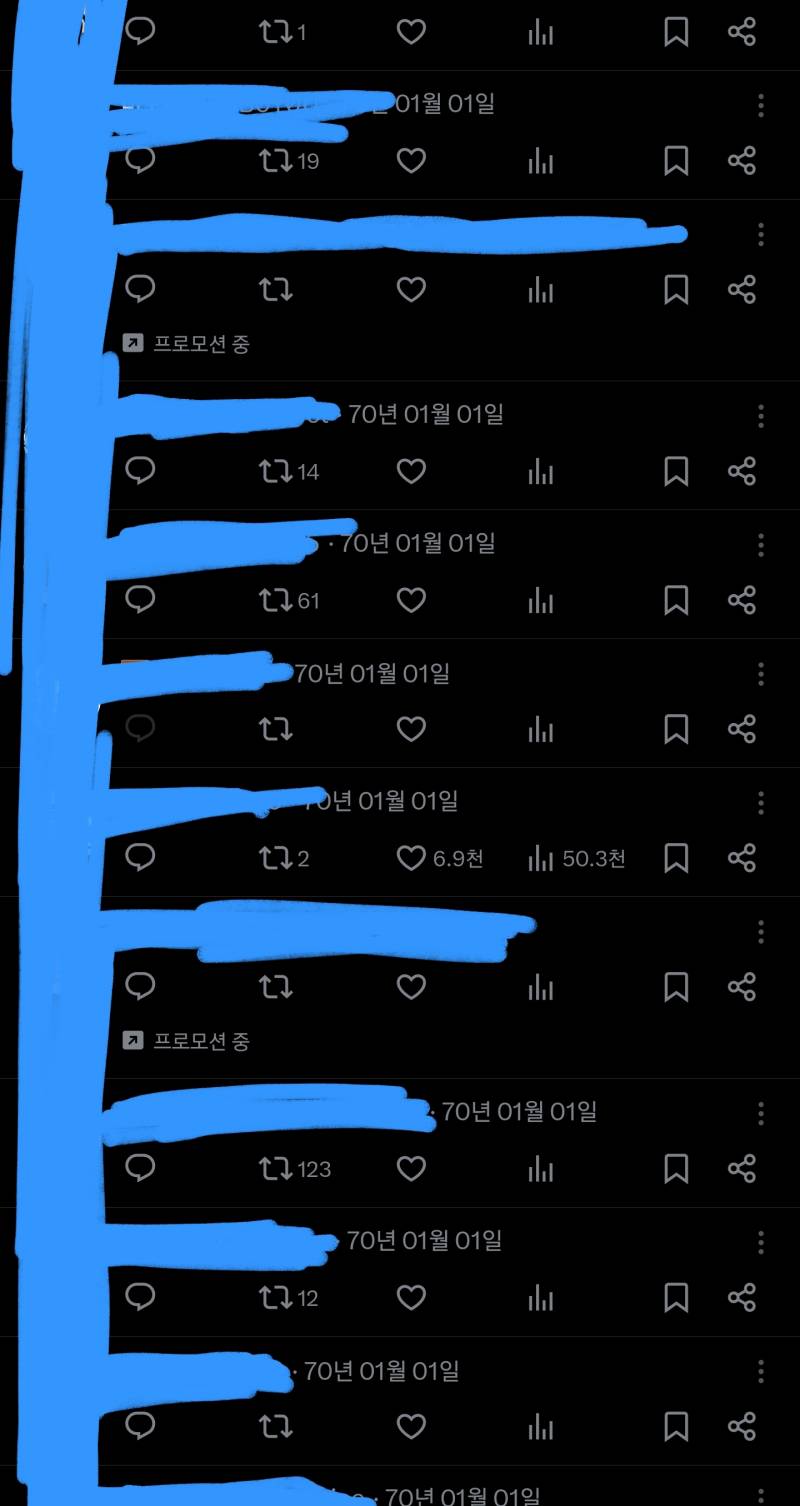Viewport: 800px width, 1506px height.
Task: Click the heart icon on the promoted tweet
Action: (x=411, y=289)
